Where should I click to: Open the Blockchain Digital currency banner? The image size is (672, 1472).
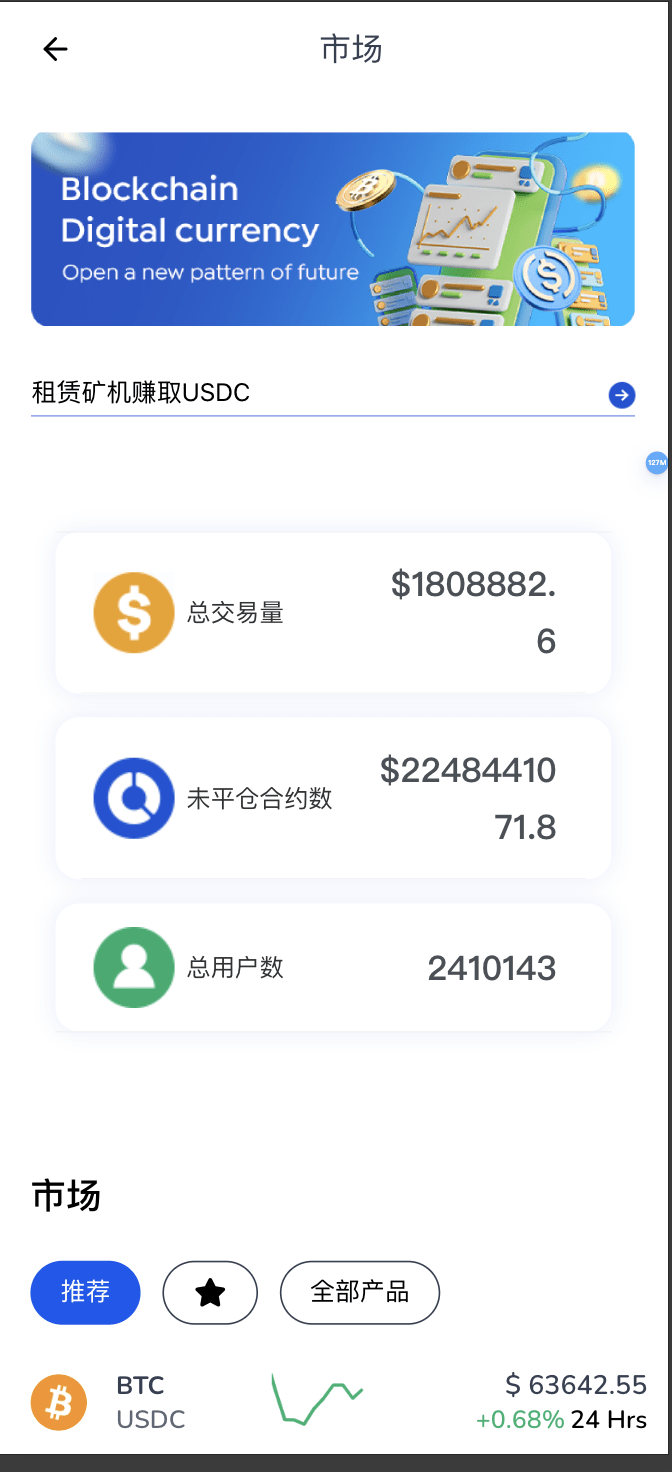(x=333, y=229)
